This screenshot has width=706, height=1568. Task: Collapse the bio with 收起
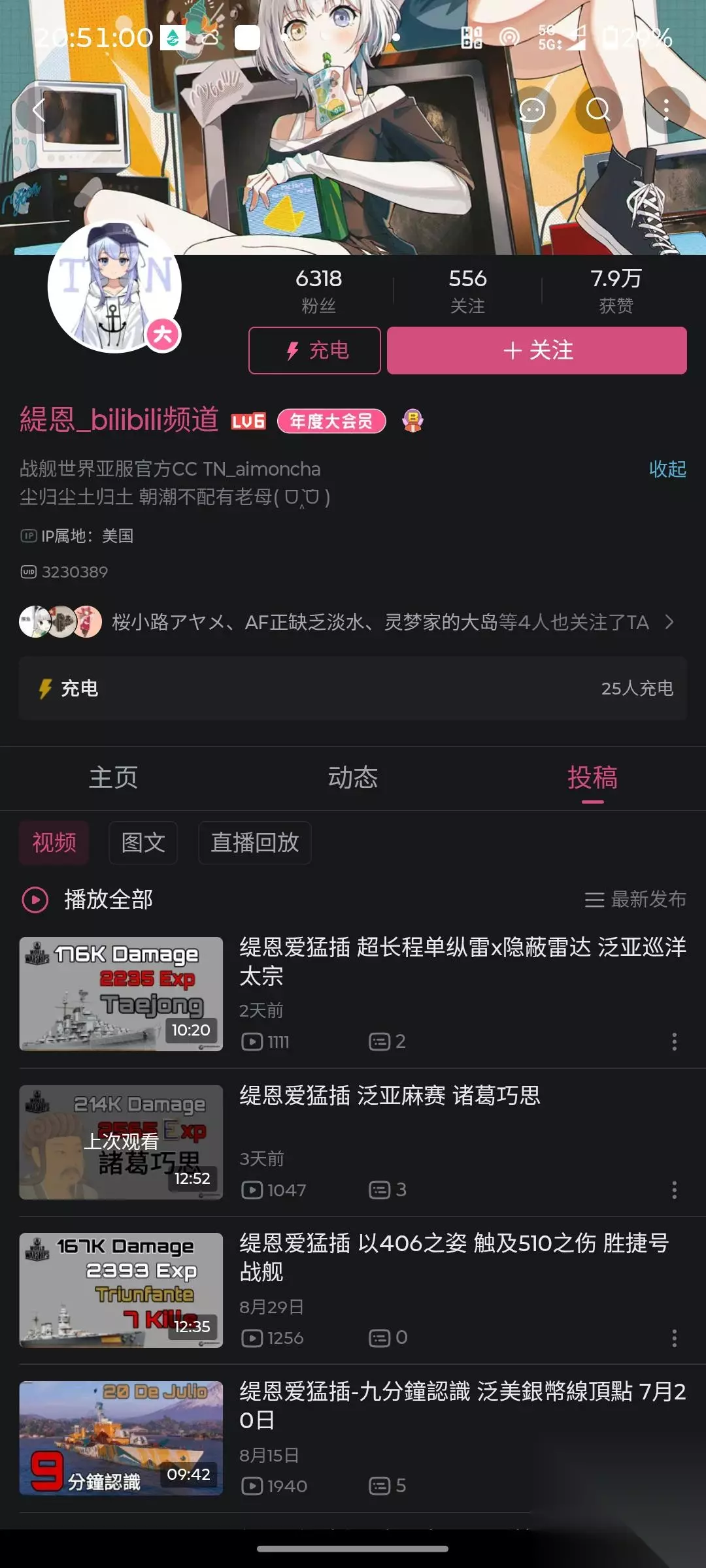[667, 469]
